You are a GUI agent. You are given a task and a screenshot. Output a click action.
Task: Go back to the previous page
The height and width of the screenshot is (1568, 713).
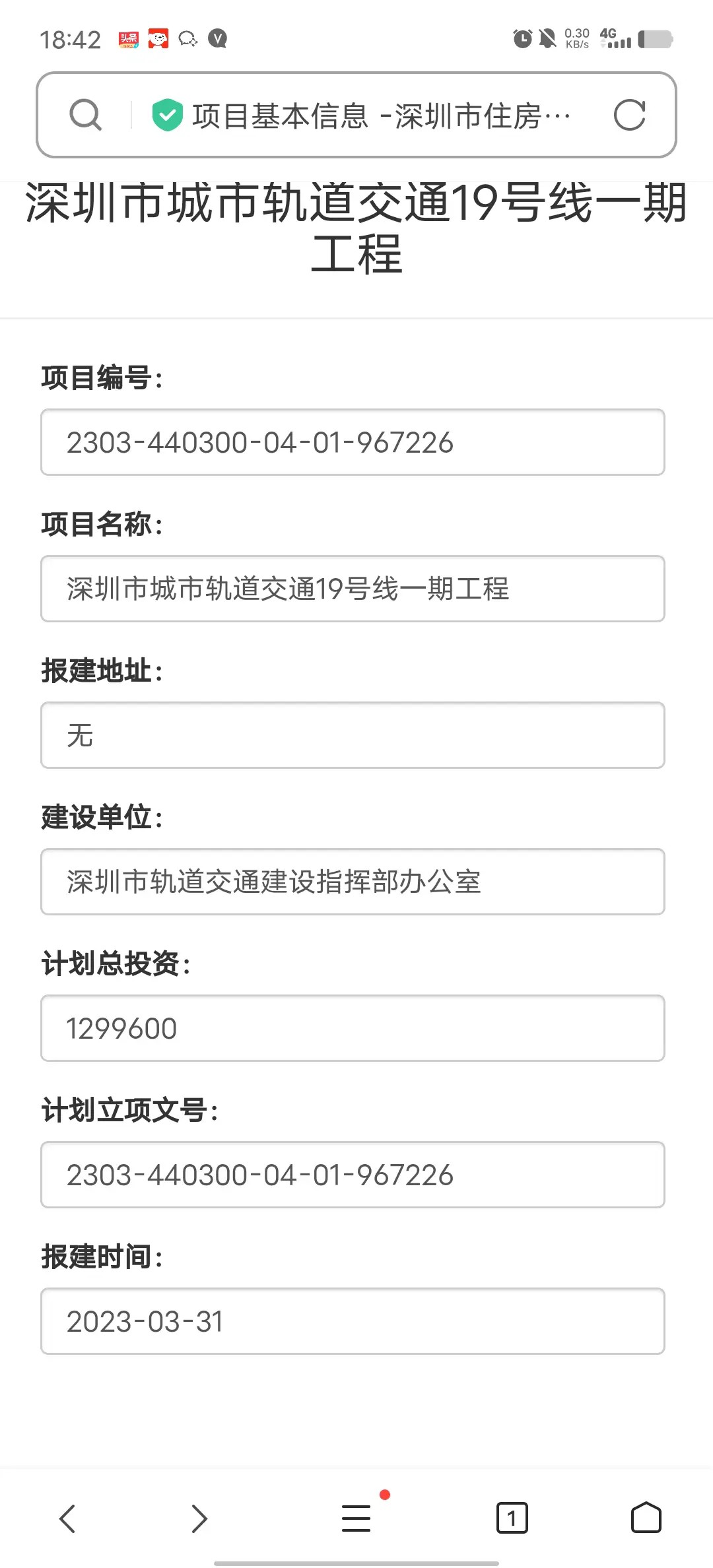(x=67, y=1518)
